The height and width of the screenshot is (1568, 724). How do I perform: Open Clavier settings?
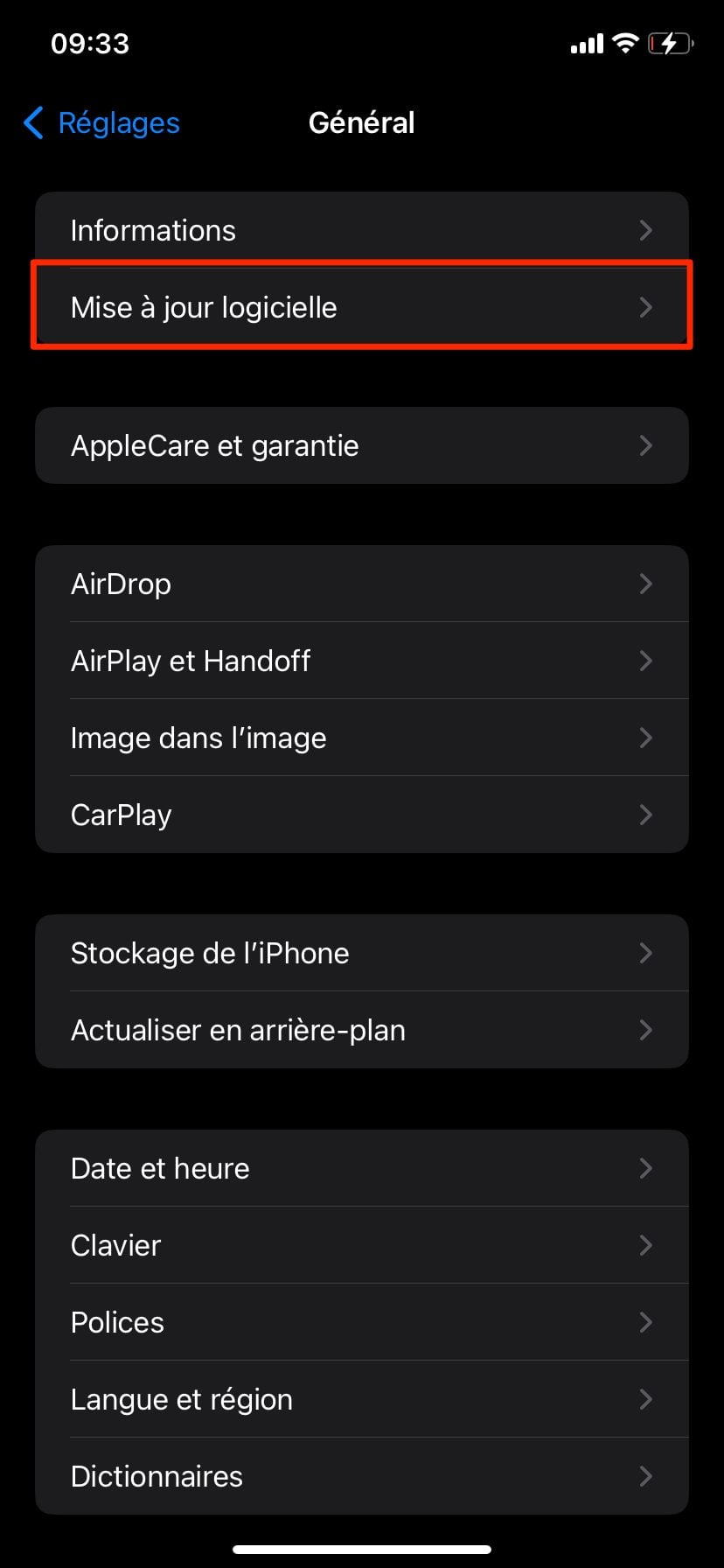[x=361, y=1245]
